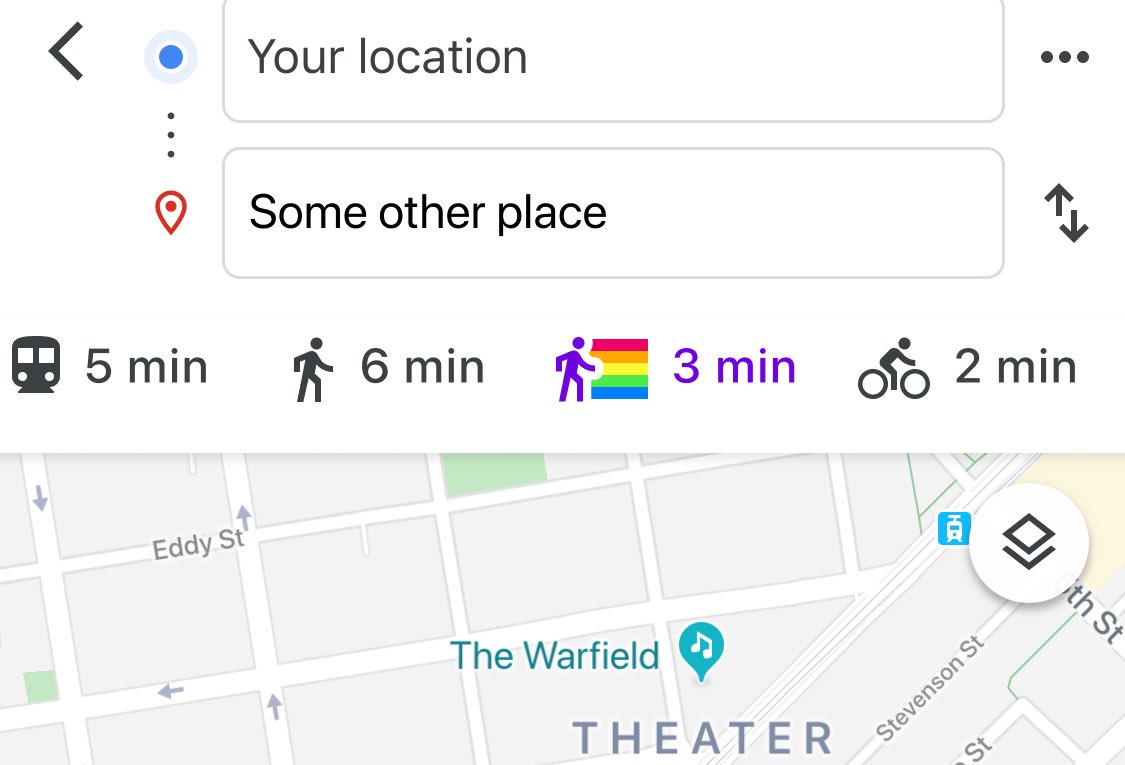Switch to cycling mode (2 min)

point(967,367)
